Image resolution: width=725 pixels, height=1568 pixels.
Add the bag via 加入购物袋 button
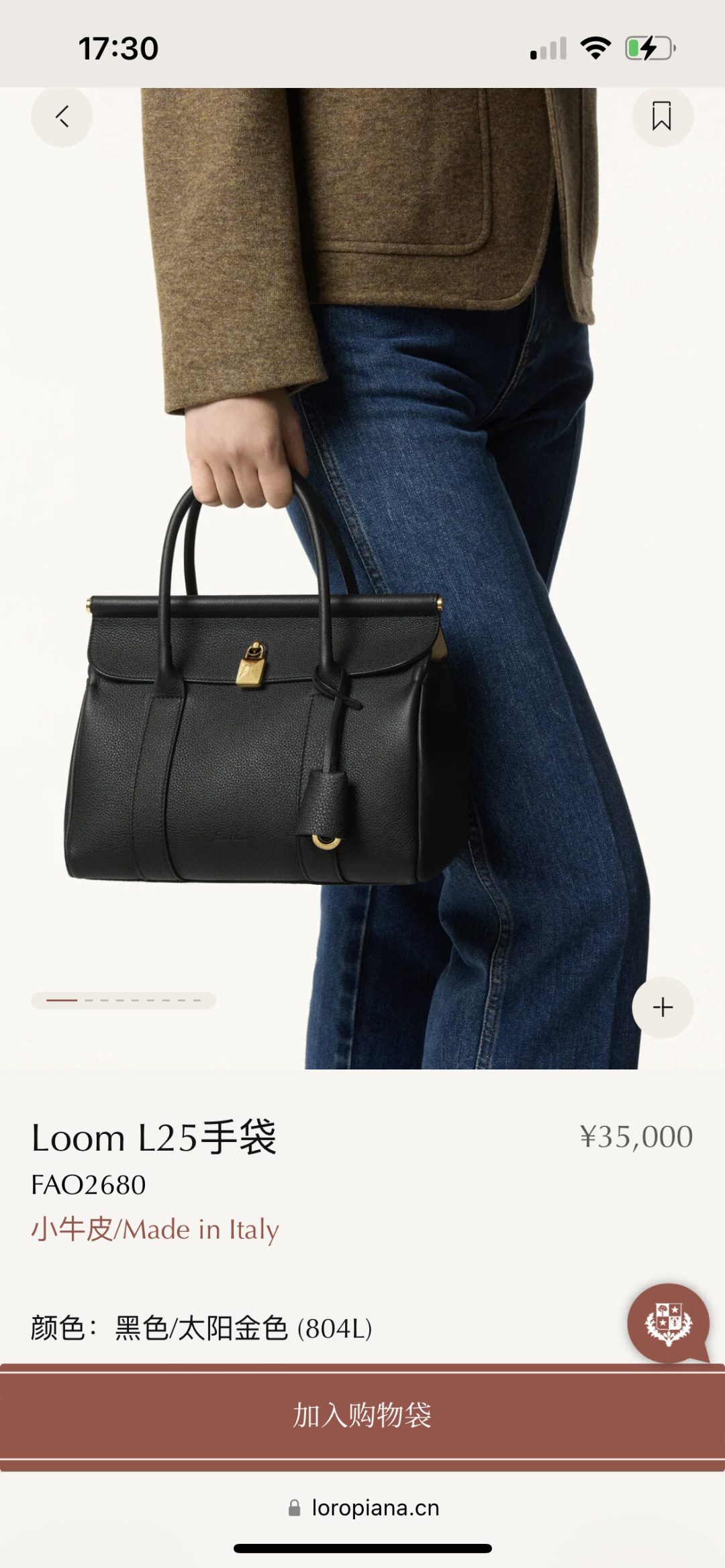pos(362,1416)
